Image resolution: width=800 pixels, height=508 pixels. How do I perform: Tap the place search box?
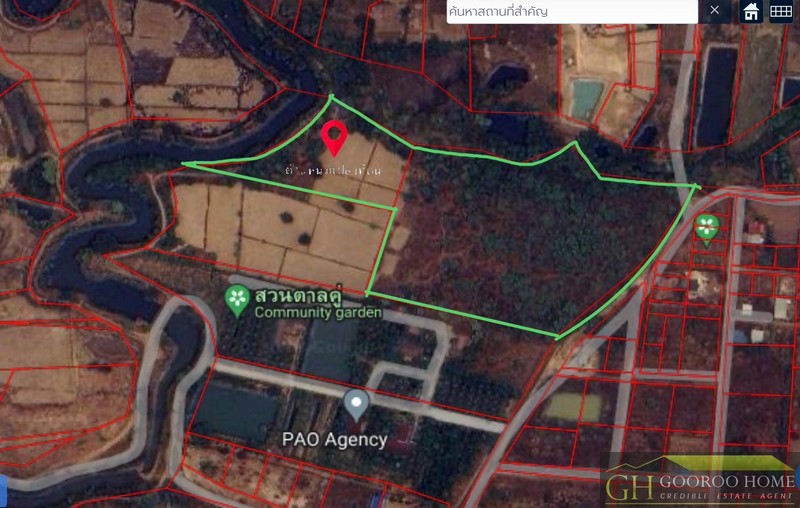coord(570,11)
